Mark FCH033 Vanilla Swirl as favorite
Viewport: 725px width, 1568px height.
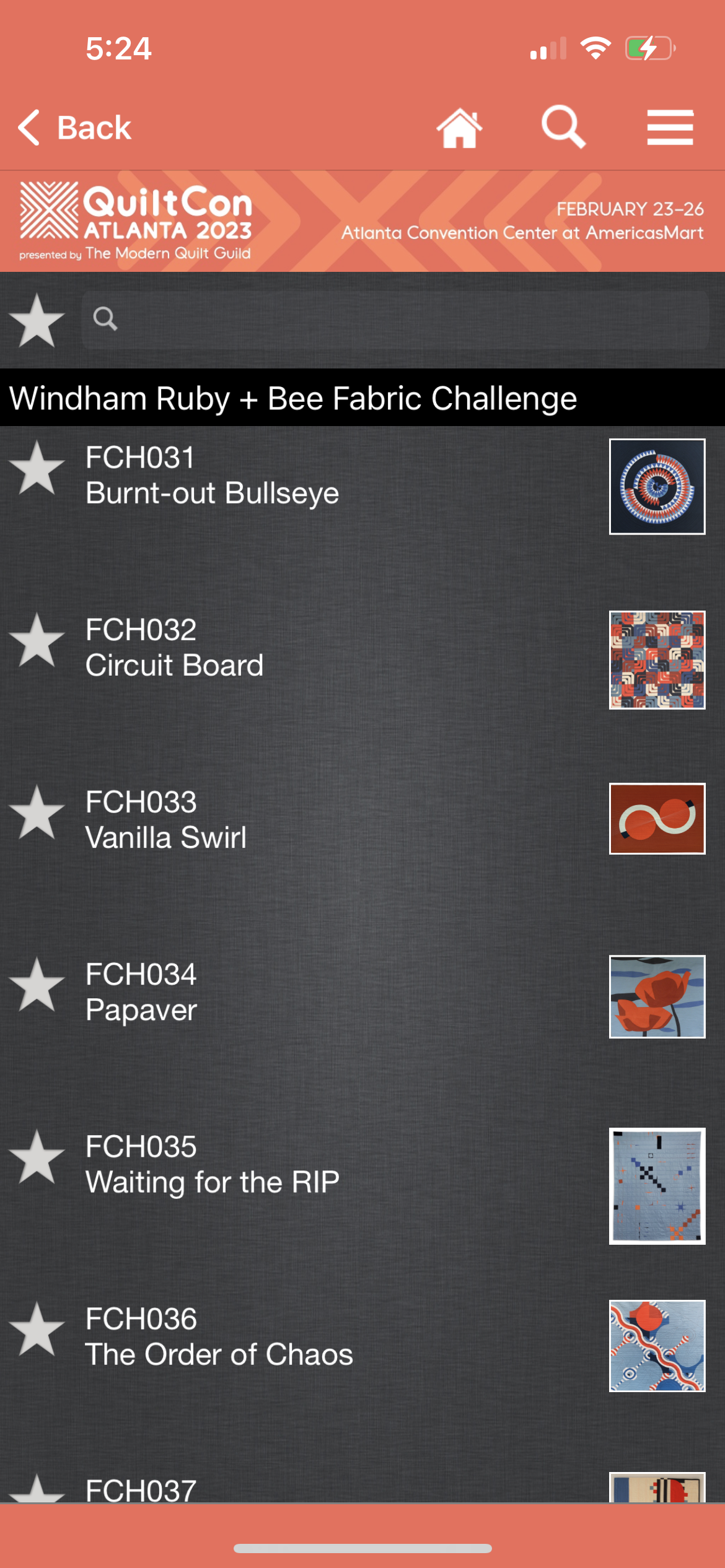pos(37,813)
